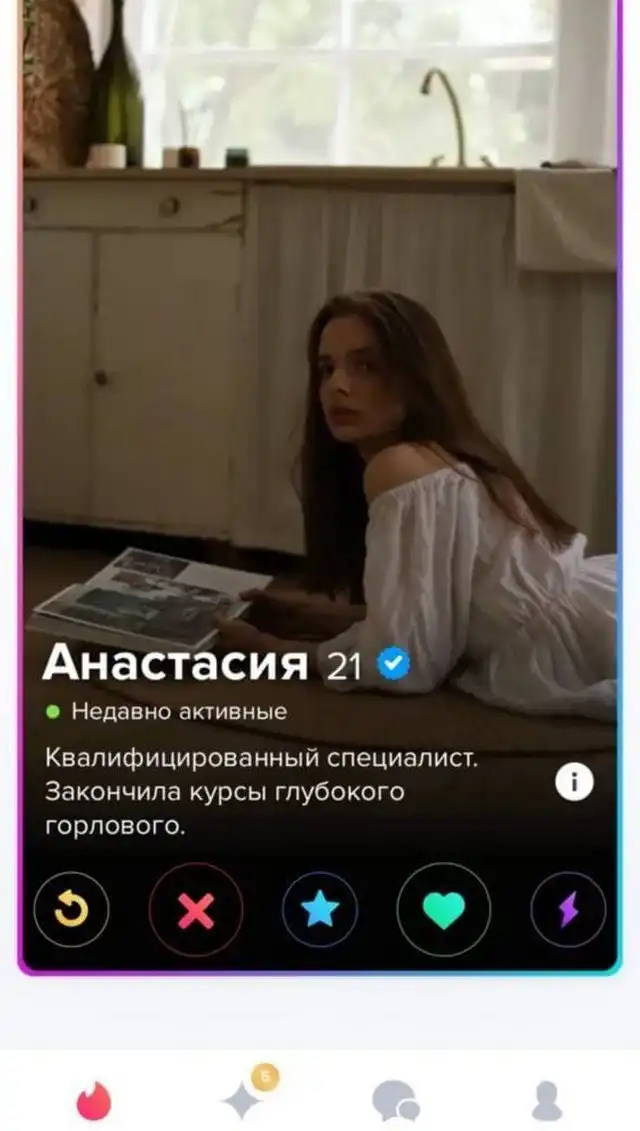Screen dimensions: 640x1131
Task: Open your own profile tab
Action: [546, 1100]
